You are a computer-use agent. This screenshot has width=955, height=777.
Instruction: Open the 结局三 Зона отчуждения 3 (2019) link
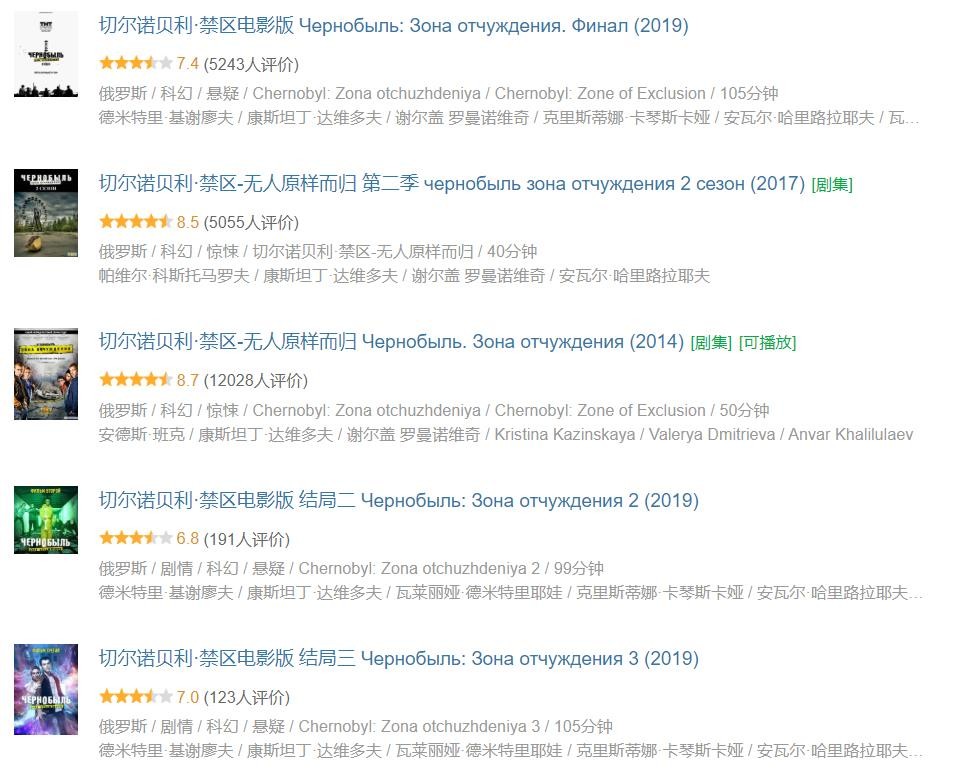tap(398, 659)
